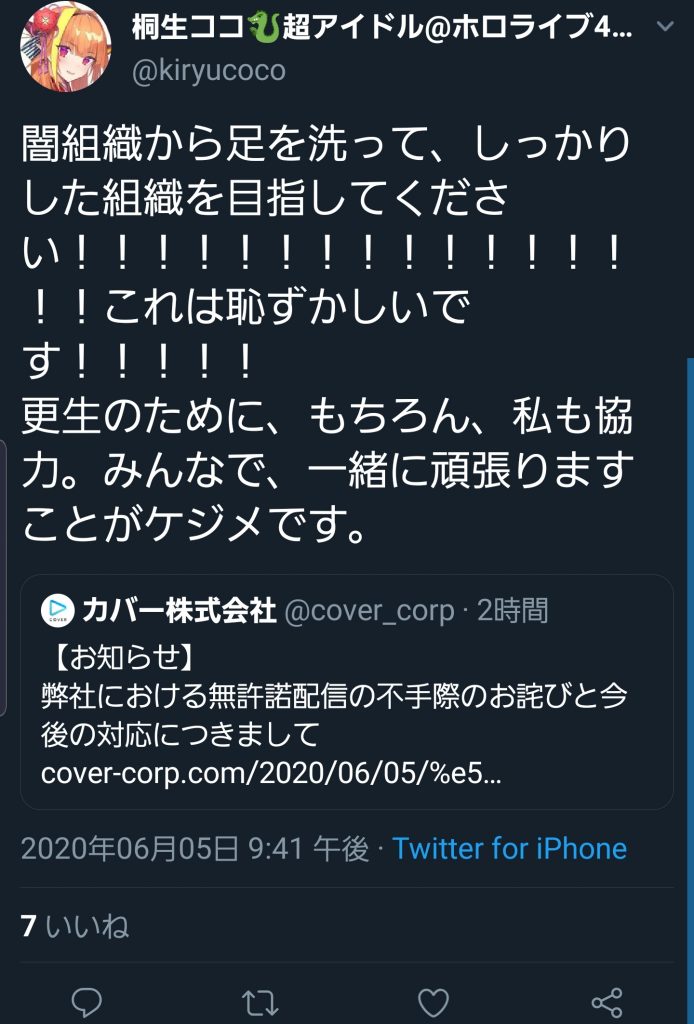This screenshot has width=694, height=1024.
Task: Reply to this tweet
Action: (88, 1001)
